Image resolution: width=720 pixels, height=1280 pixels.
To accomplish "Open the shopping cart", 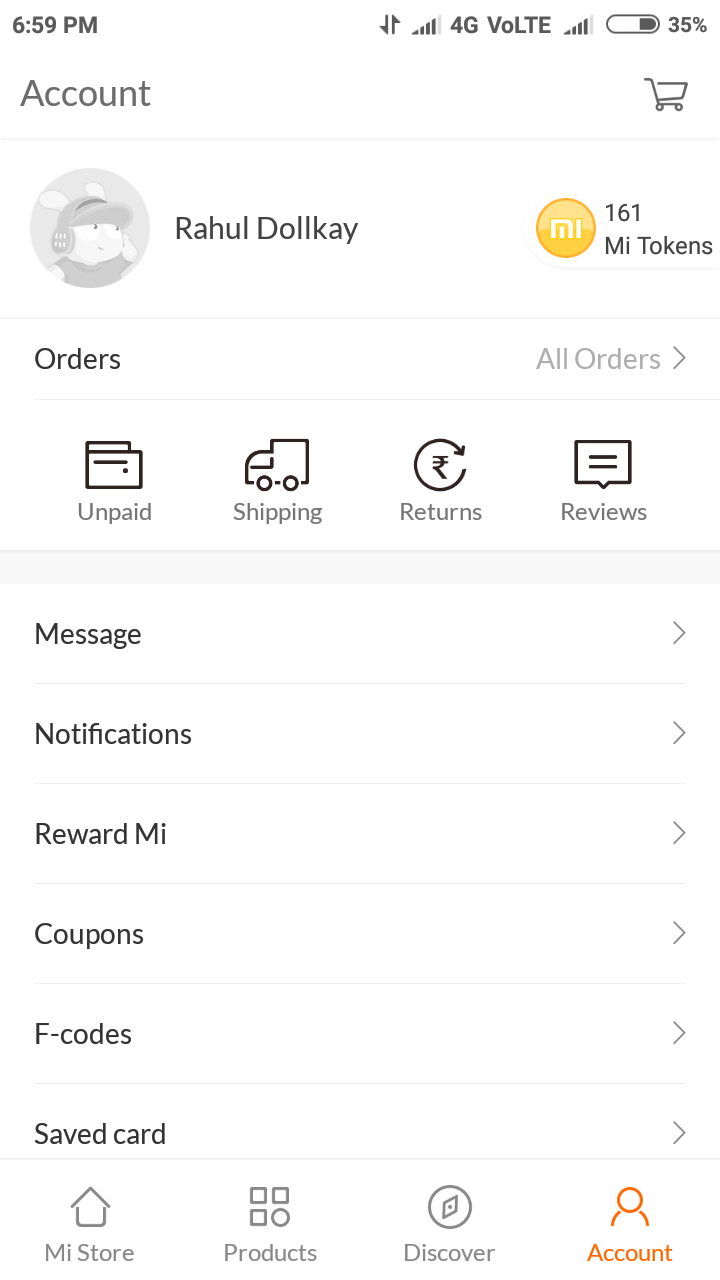I will pos(665,94).
